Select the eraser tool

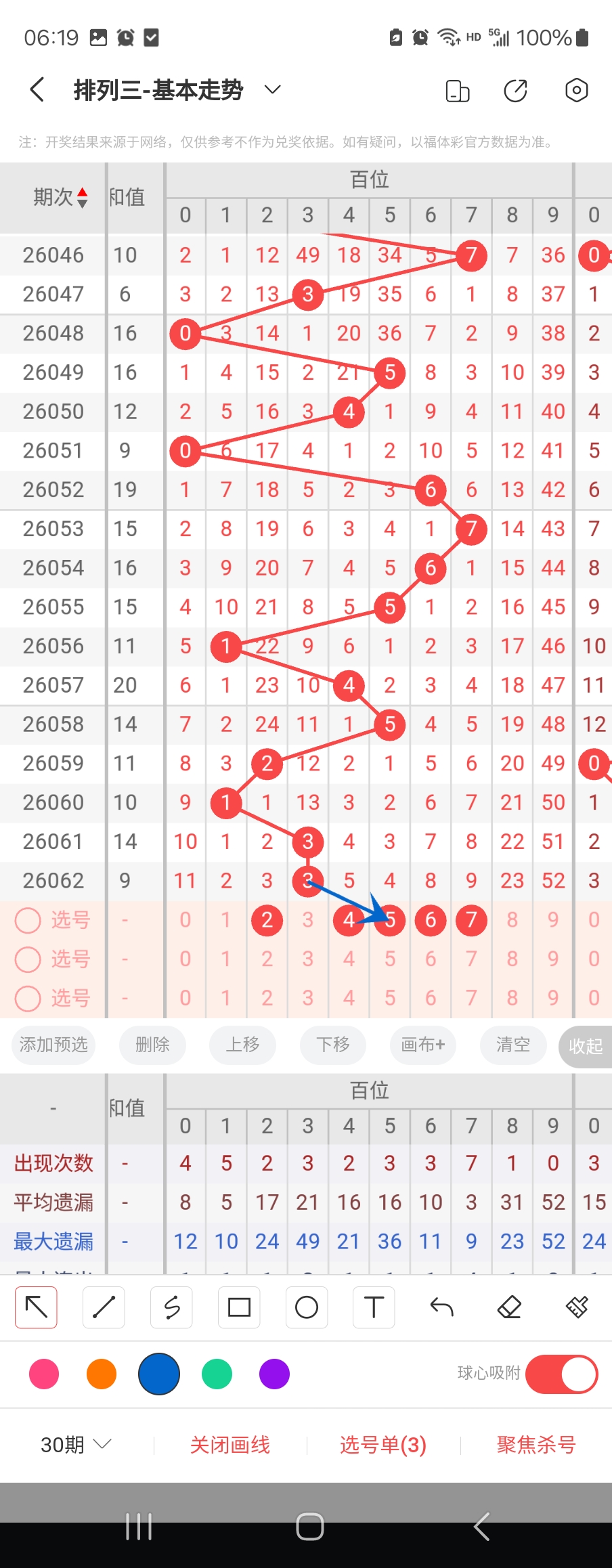click(x=508, y=1307)
